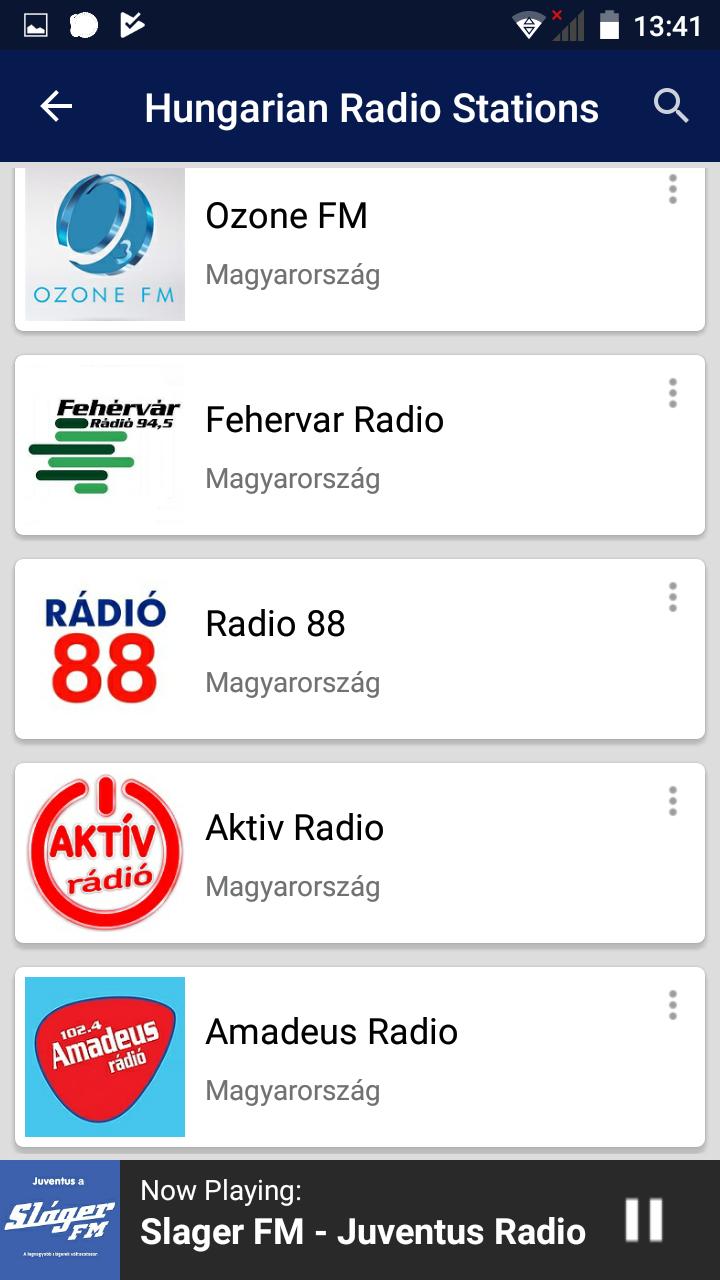Open options menu for Fehervar Radio

(672, 393)
